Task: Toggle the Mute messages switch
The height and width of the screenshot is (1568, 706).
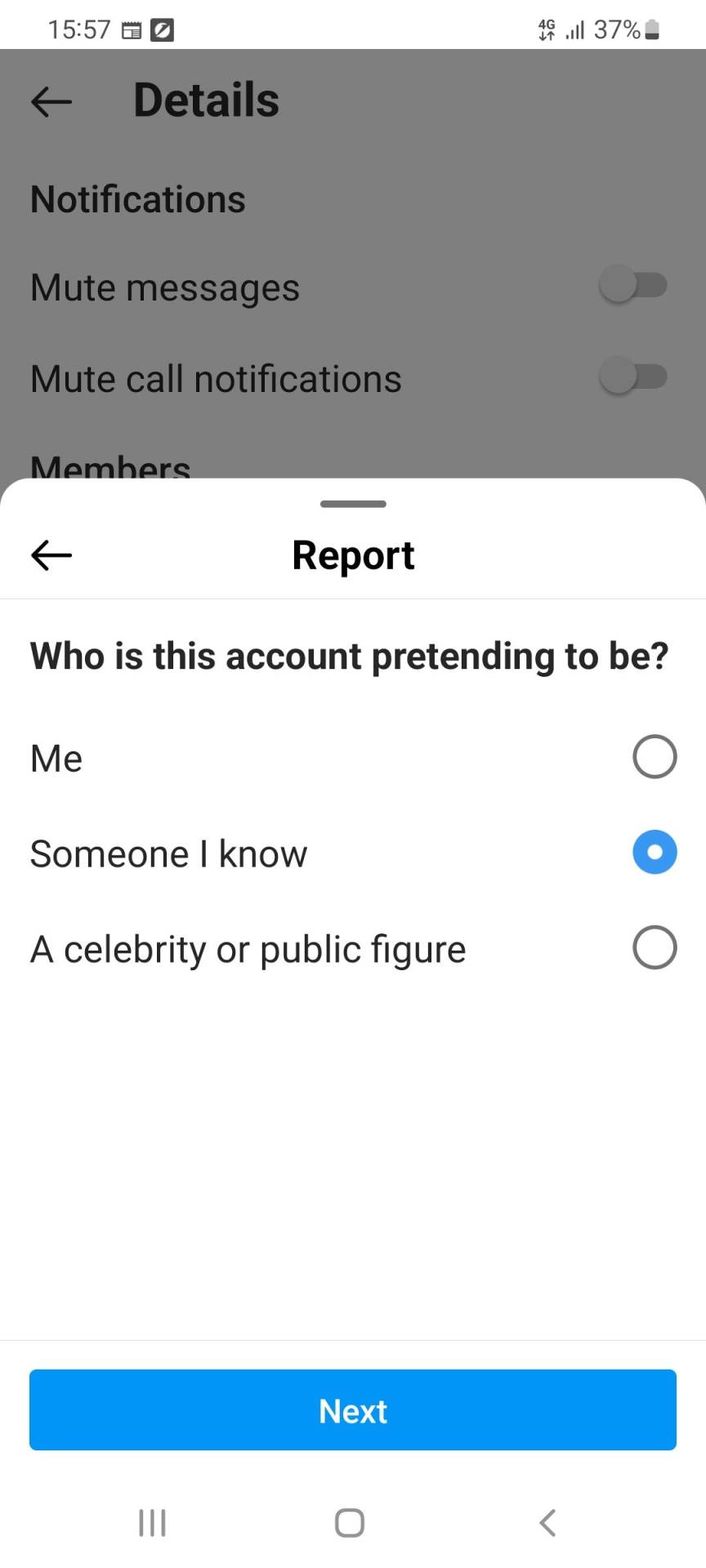Action: click(x=633, y=286)
